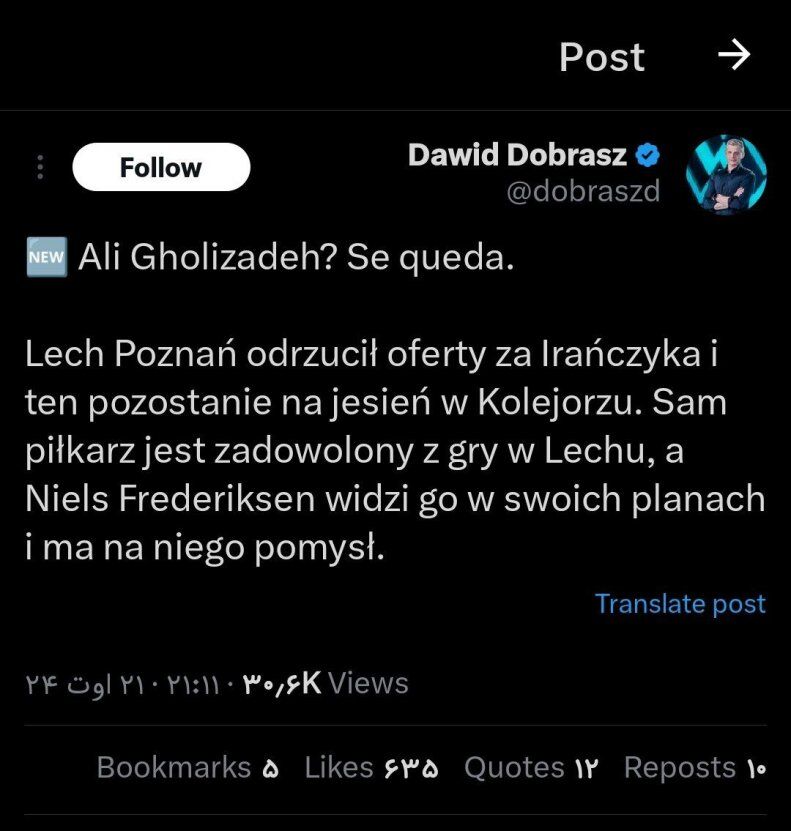View the Reposts of this post
791x831 pixels.
[694, 767]
